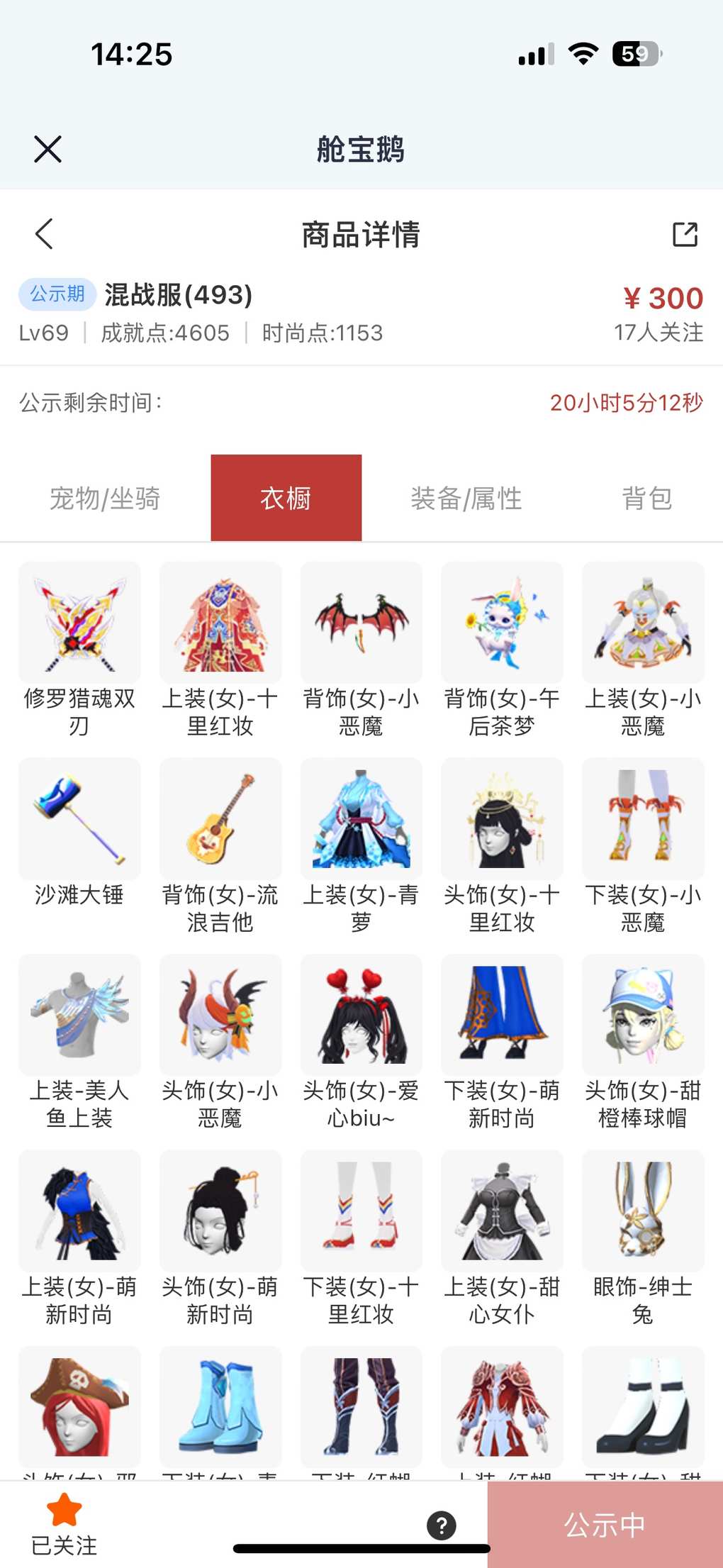
Task: Close the 舱宝鹅 mini app
Action: [x=47, y=149]
